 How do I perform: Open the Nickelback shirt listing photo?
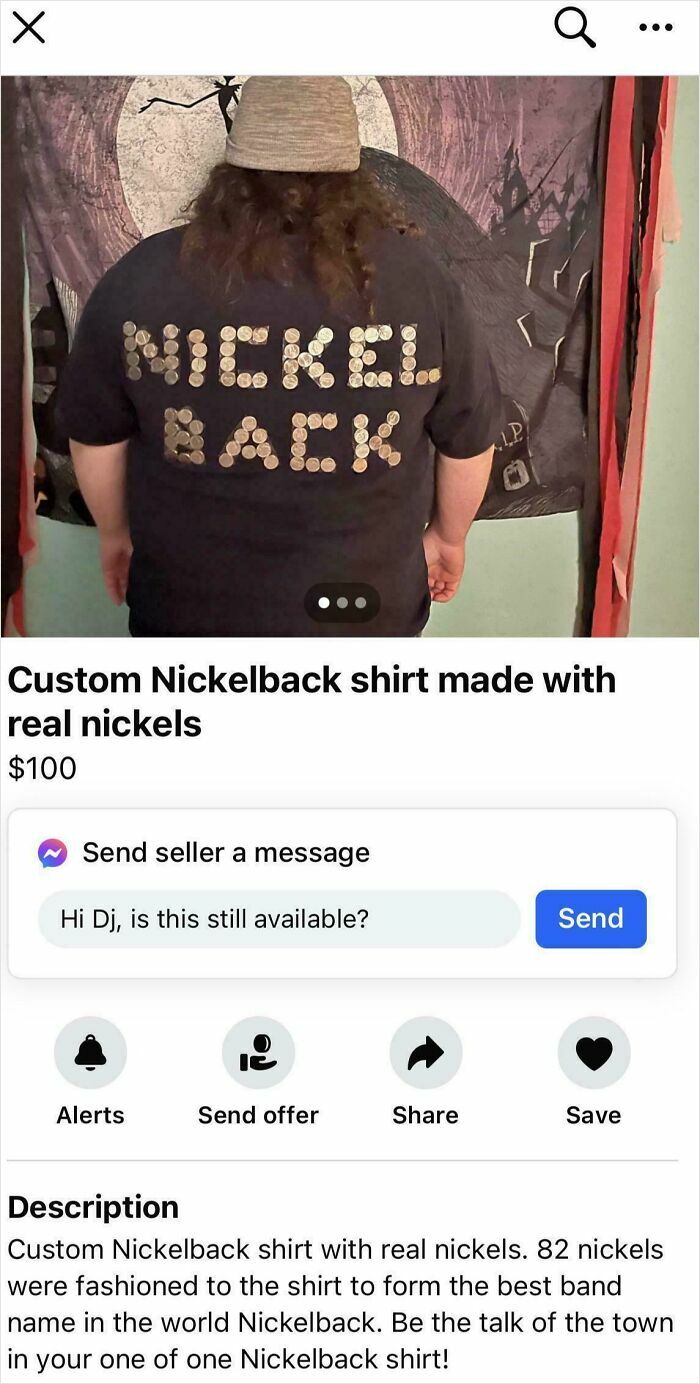[350, 355]
